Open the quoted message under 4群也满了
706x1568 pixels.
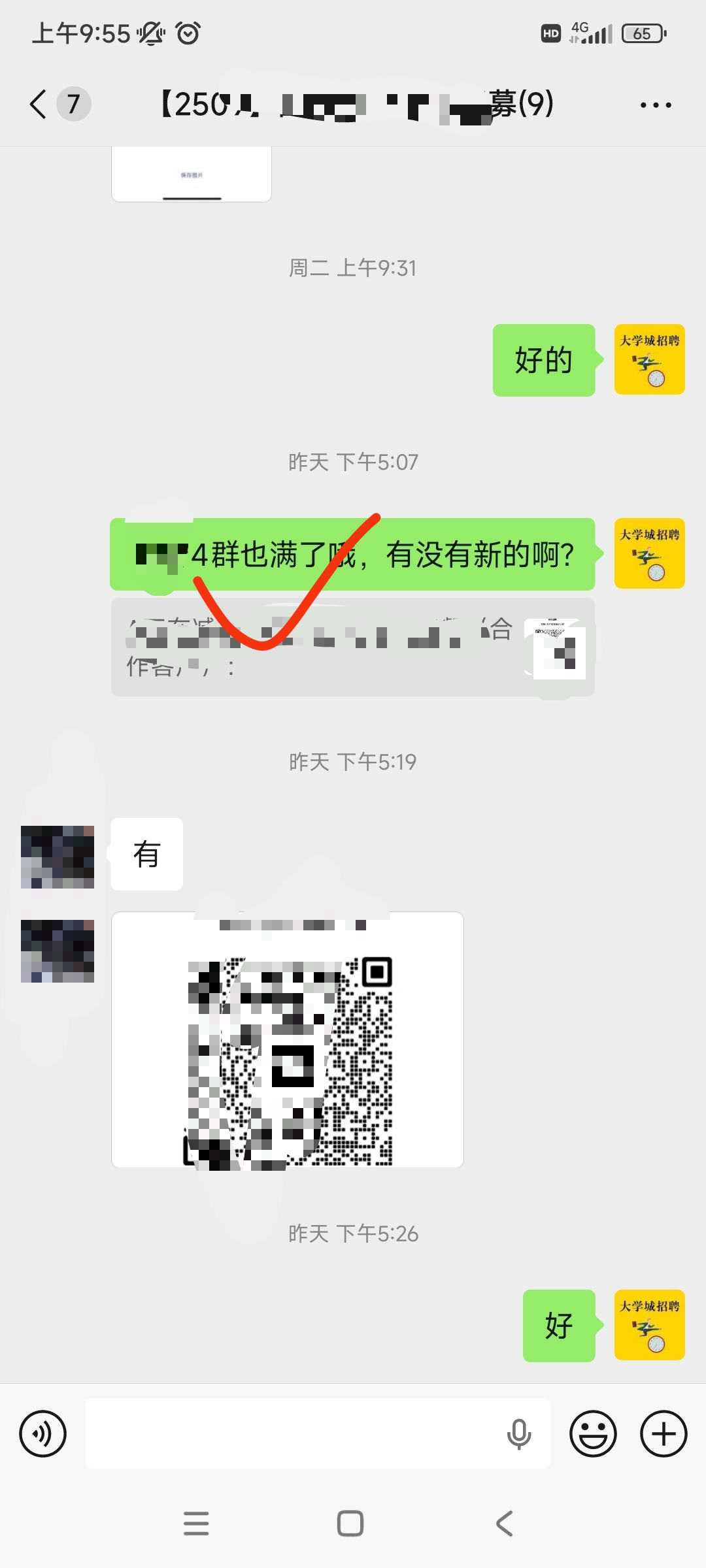click(353, 647)
